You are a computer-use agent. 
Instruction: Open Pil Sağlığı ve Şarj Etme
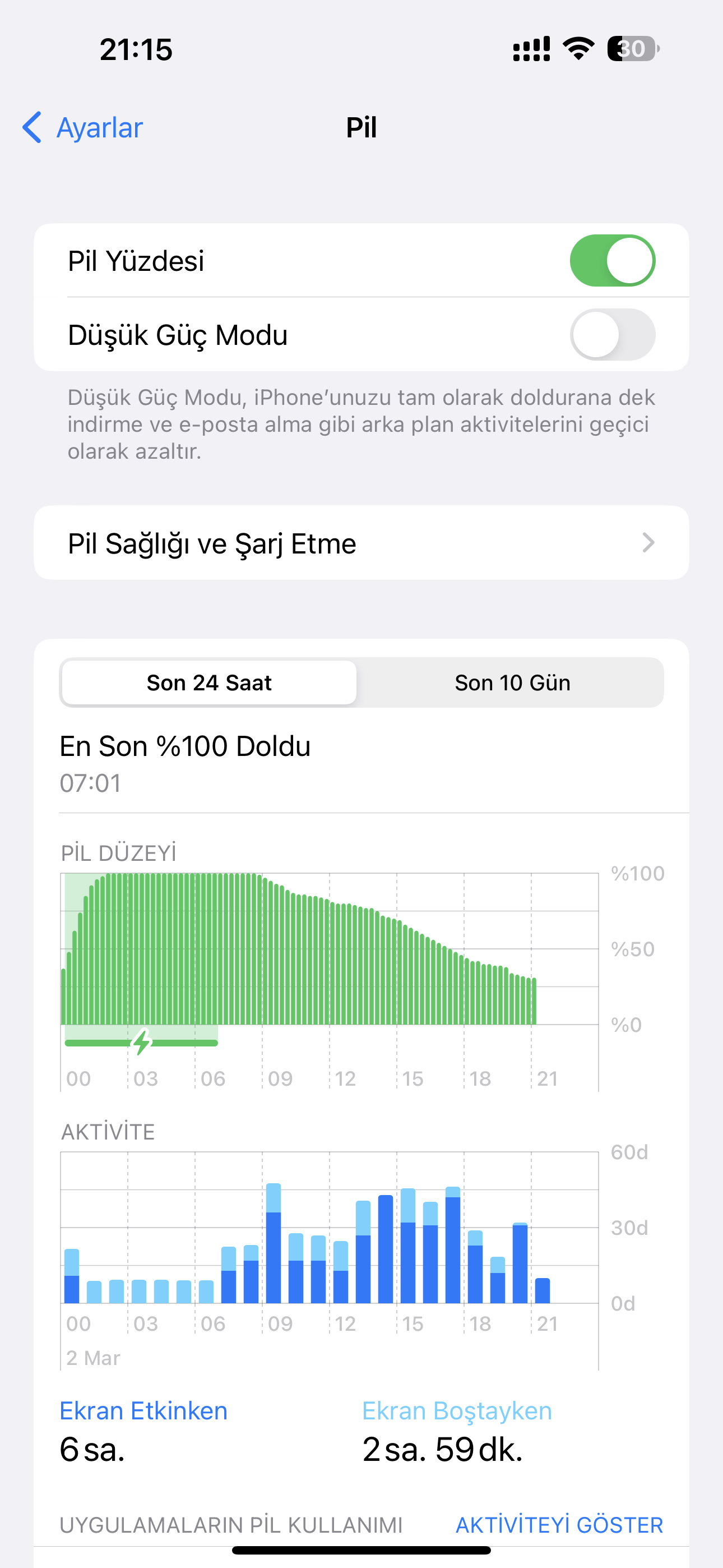(x=361, y=543)
